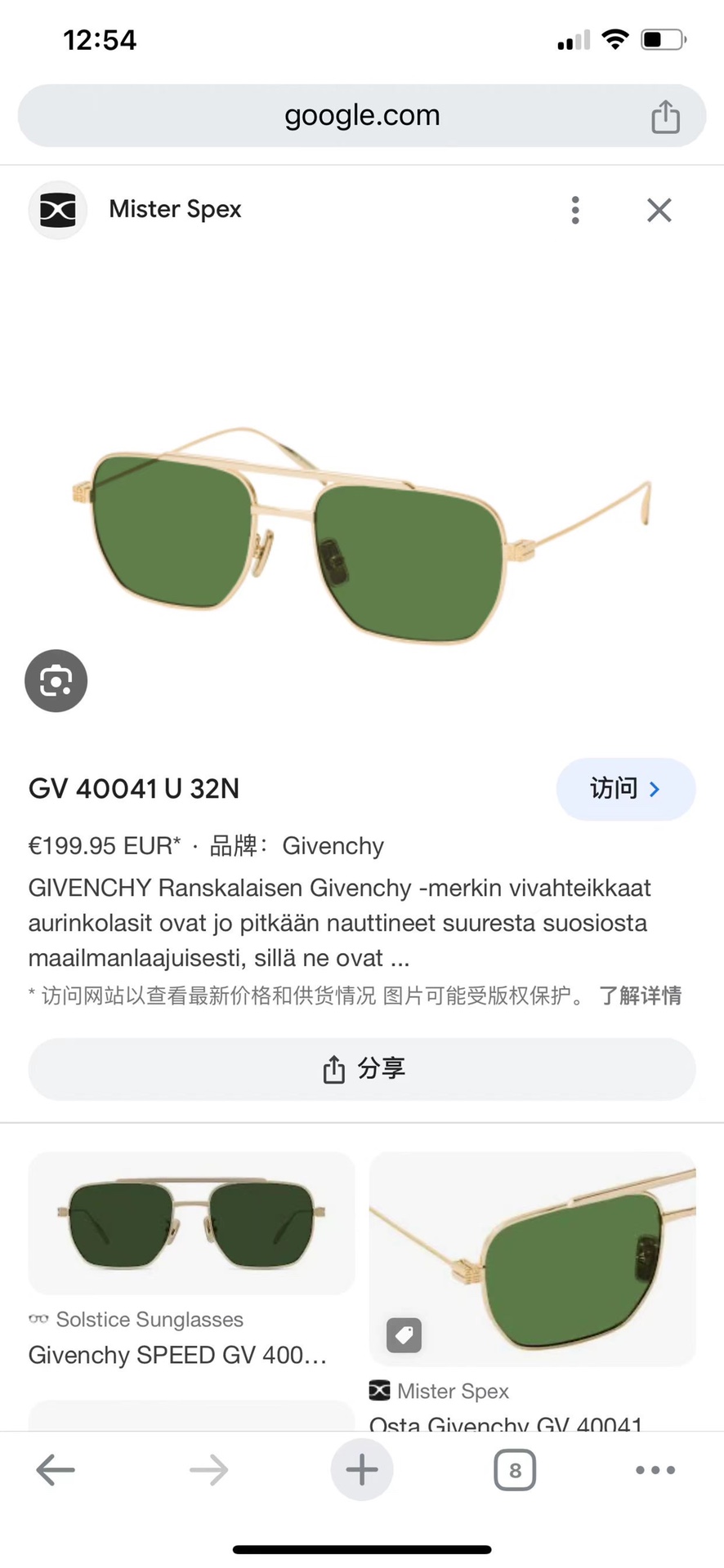Image resolution: width=724 pixels, height=1568 pixels.
Task: Show the 8 open tabs
Action: (x=515, y=1470)
